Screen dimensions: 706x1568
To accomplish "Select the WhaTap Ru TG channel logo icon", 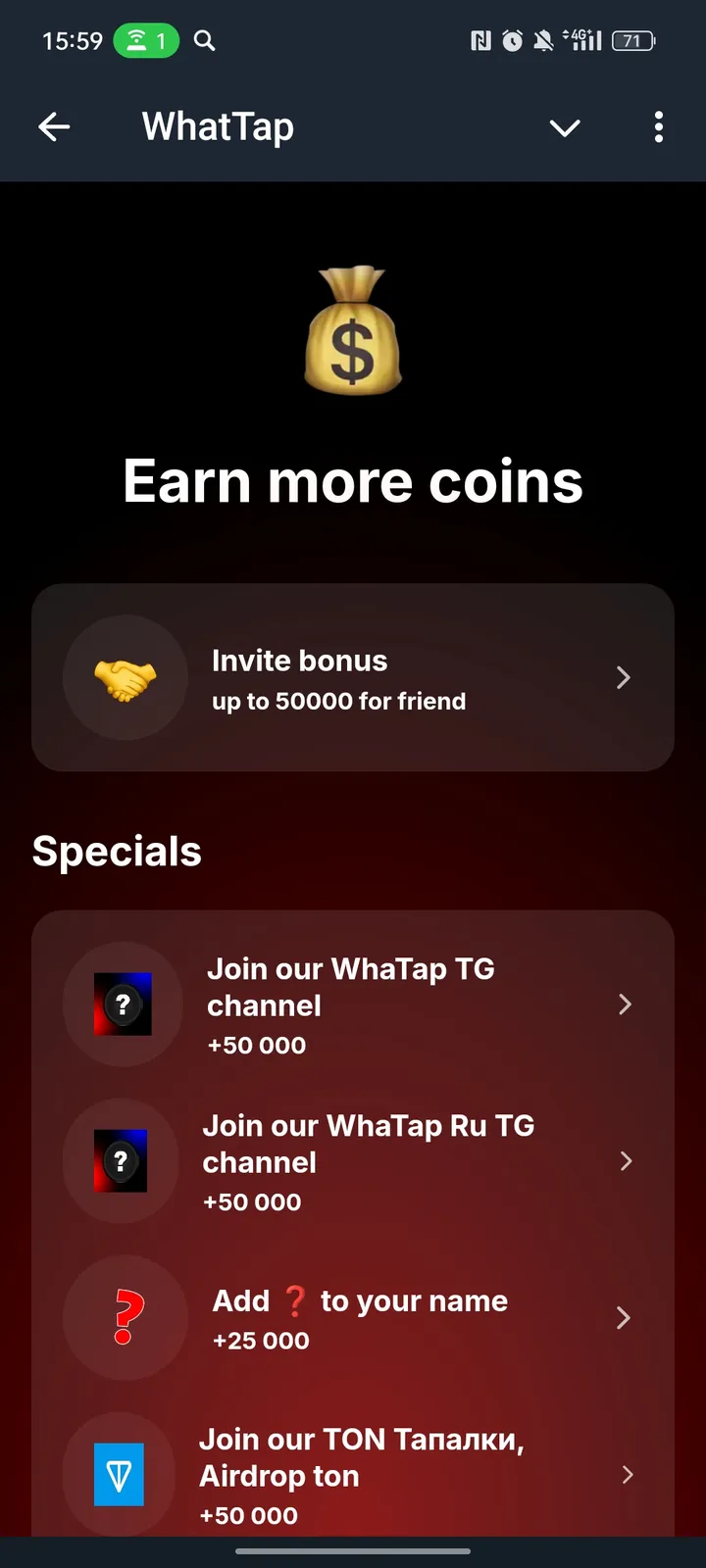I will [122, 1160].
